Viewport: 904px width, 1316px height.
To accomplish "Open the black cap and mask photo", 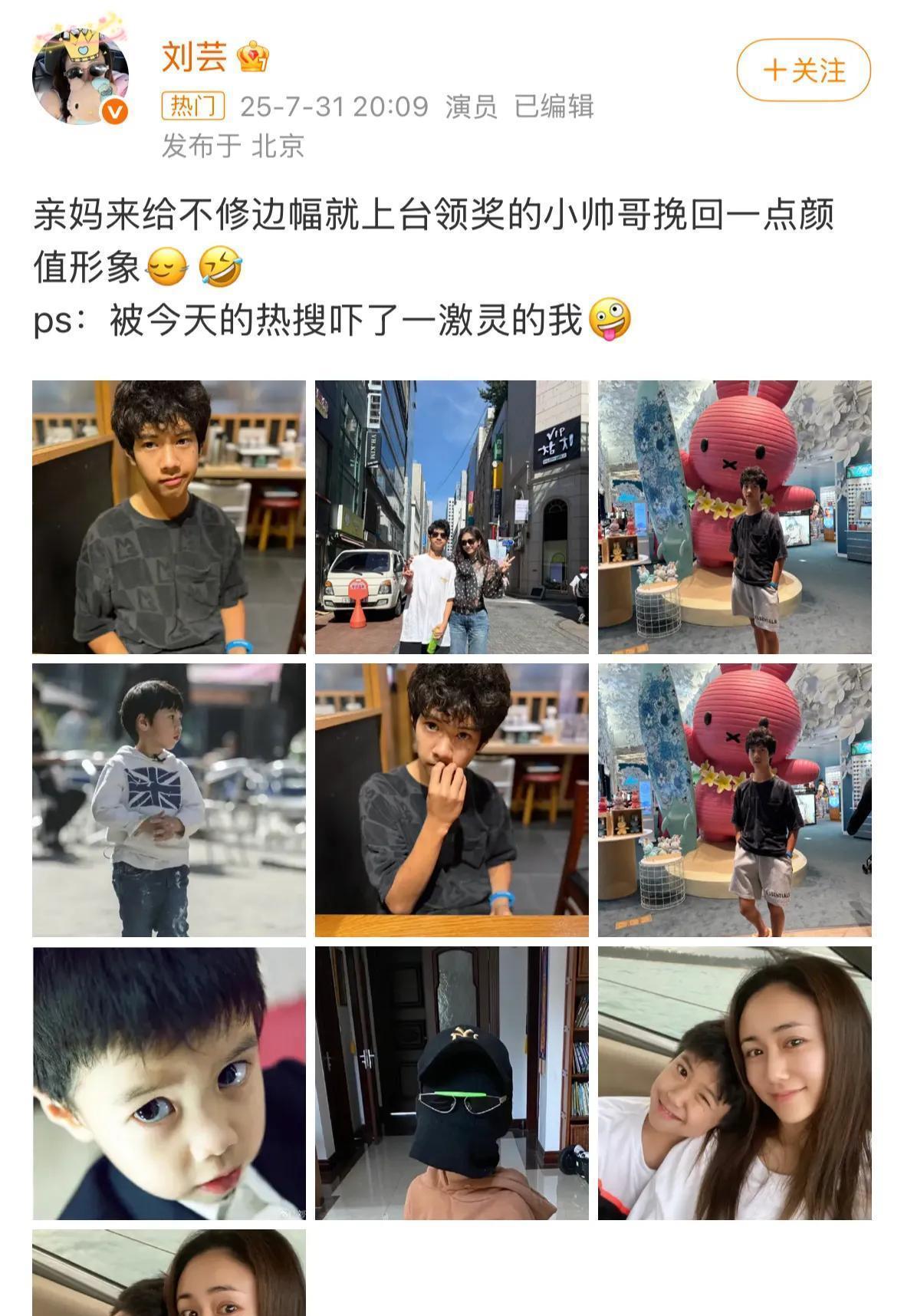I will [452, 1083].
